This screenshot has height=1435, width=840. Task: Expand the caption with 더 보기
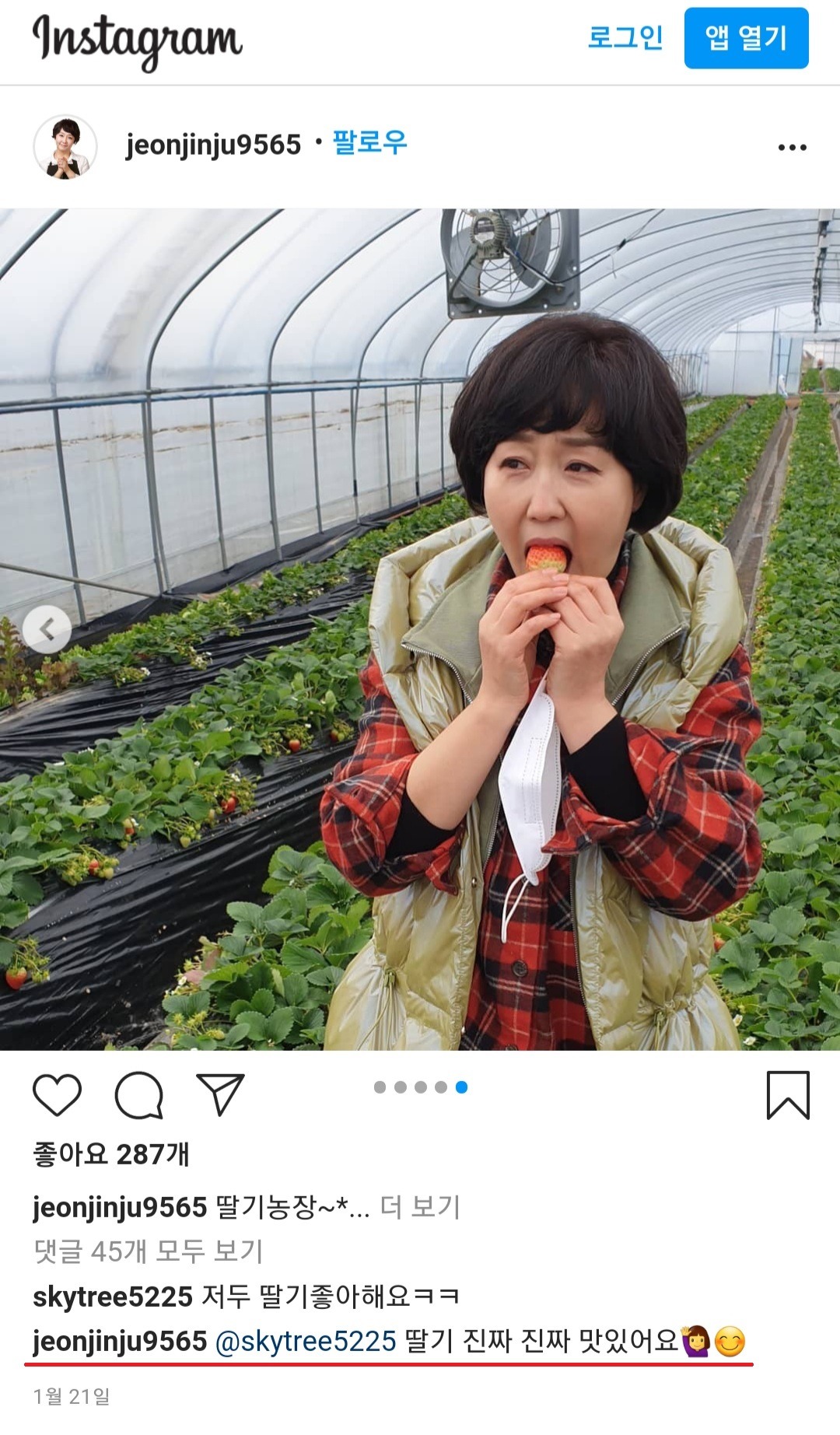coord(420,1207)
